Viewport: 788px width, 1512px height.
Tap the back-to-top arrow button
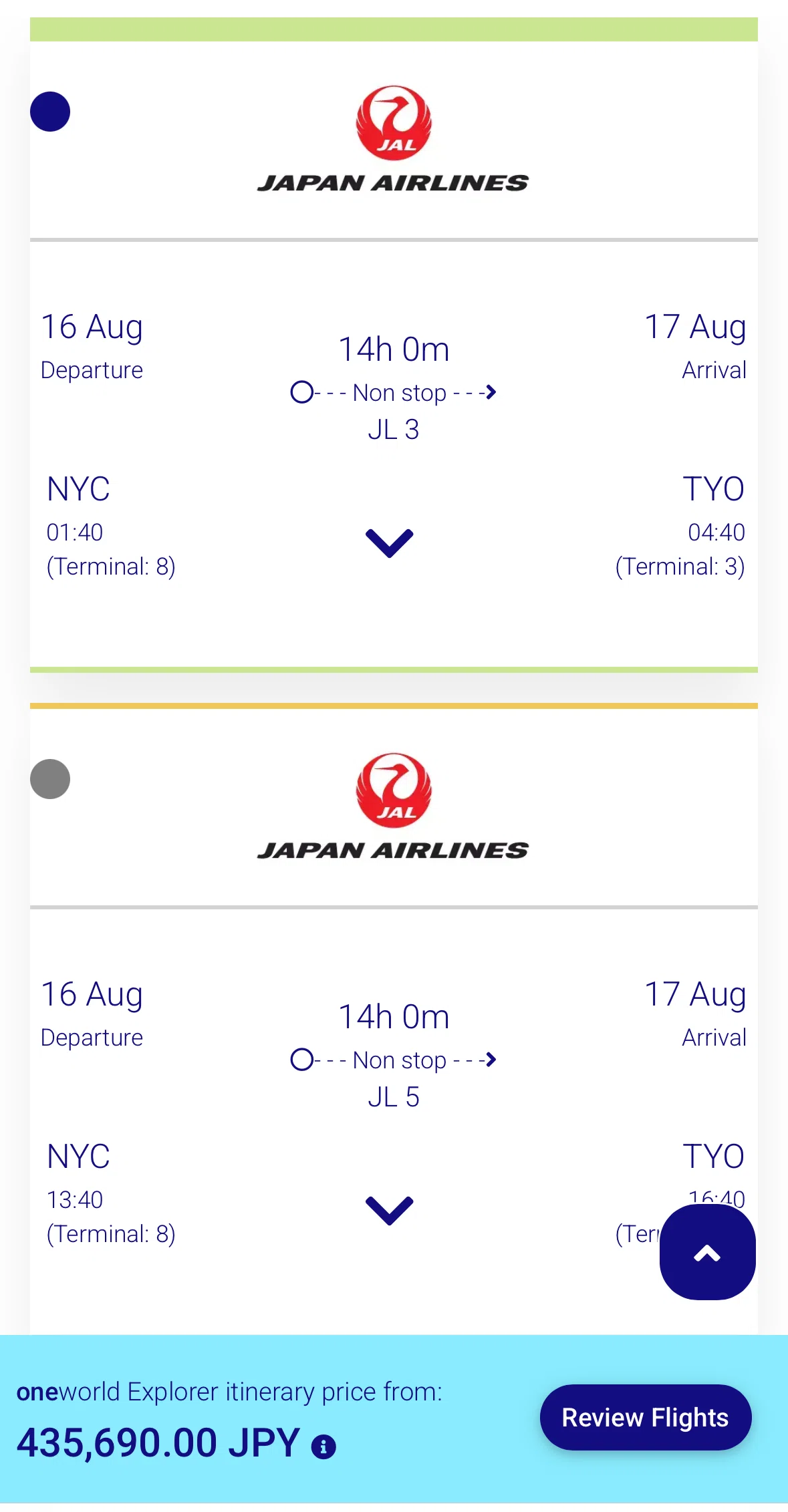[708, 1252]
